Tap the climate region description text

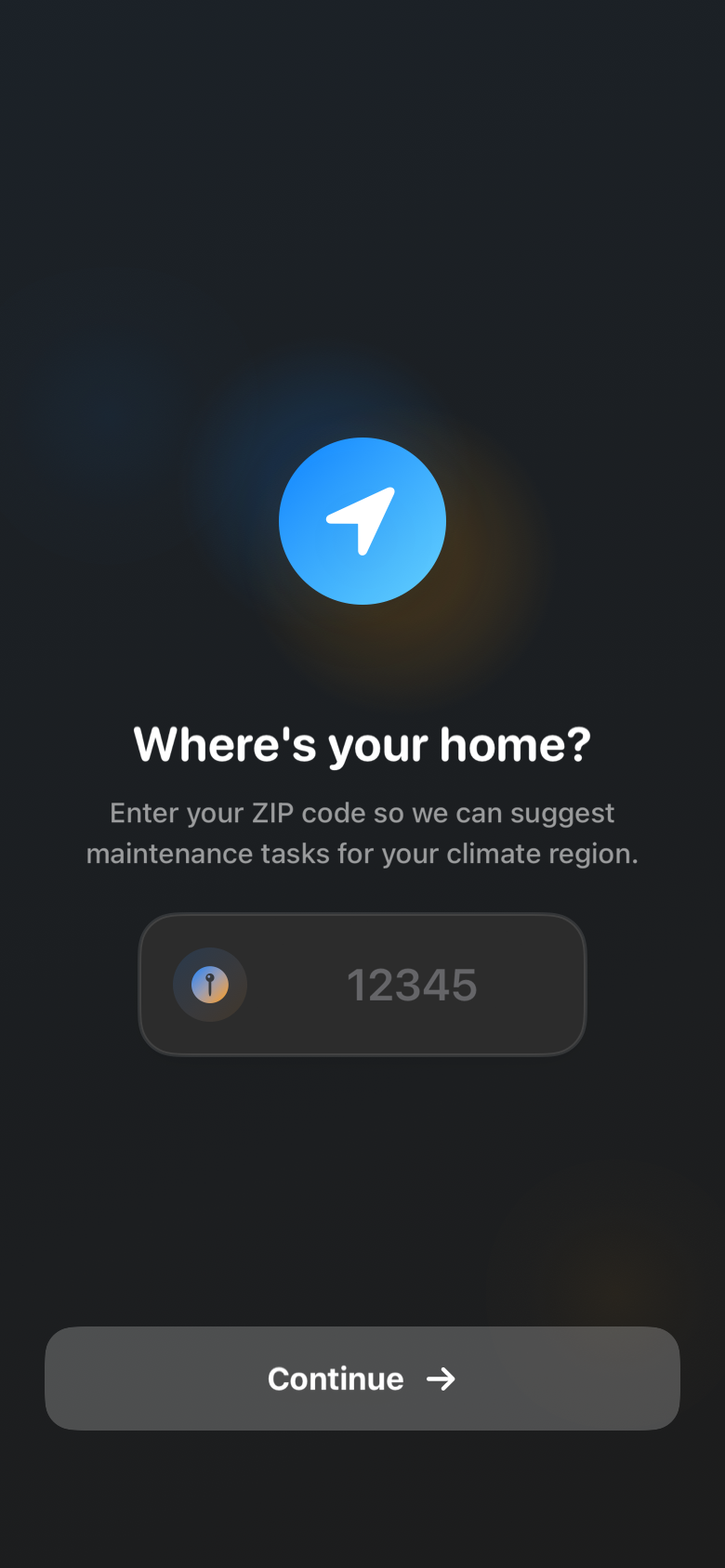[362, 832]
